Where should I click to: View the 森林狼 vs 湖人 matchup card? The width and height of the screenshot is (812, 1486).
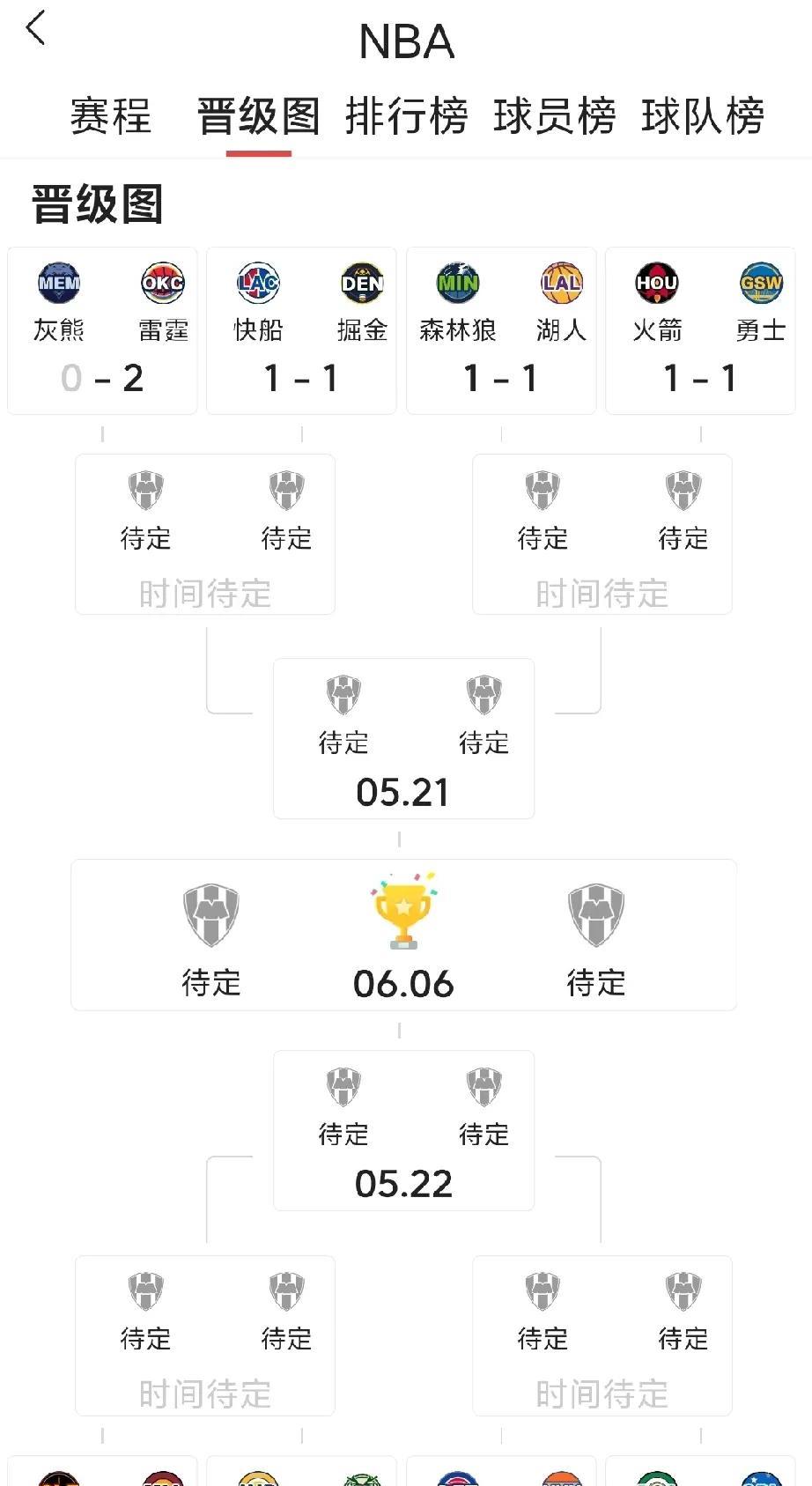501,330
